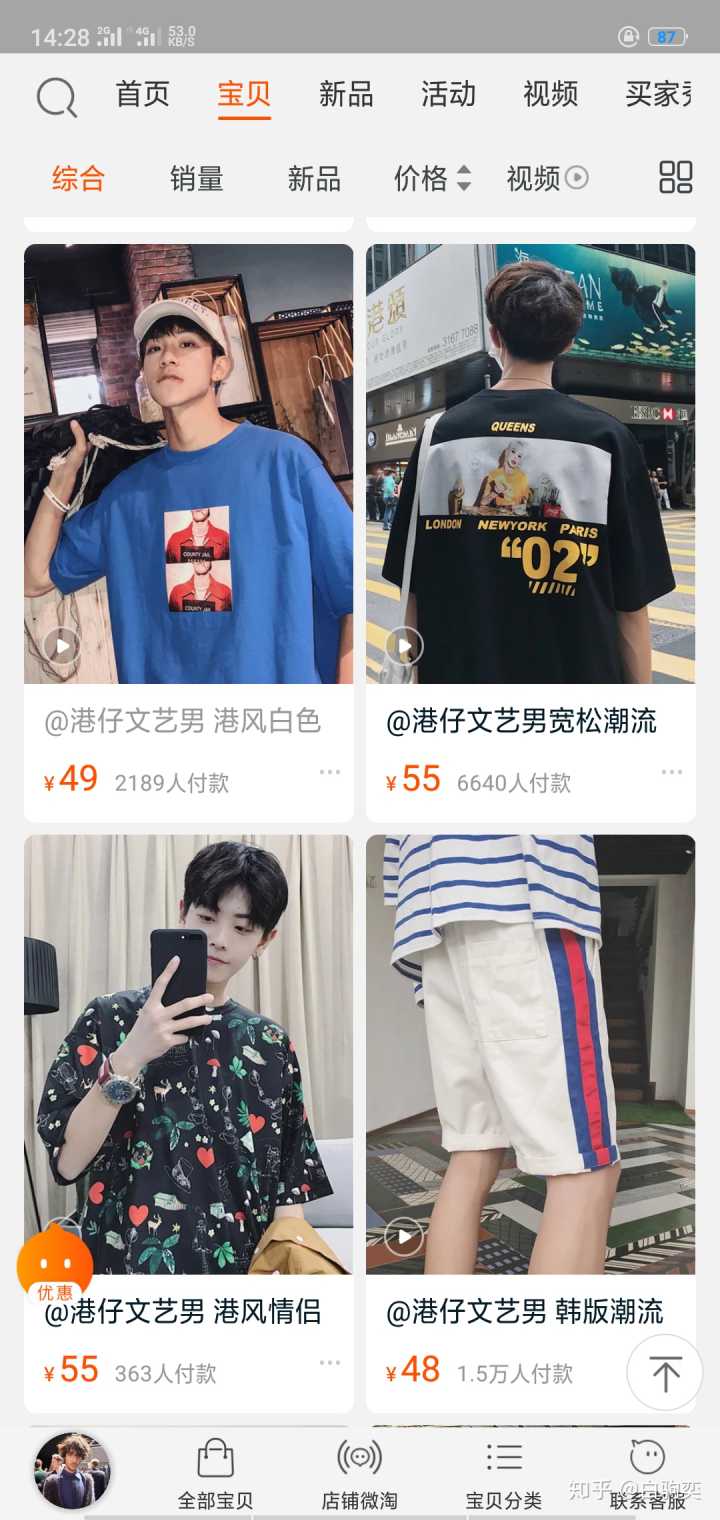This screenshot has height=1520, width=720.
Task: Open the shop avatar in bottom bar
Action: [72, 1470]
